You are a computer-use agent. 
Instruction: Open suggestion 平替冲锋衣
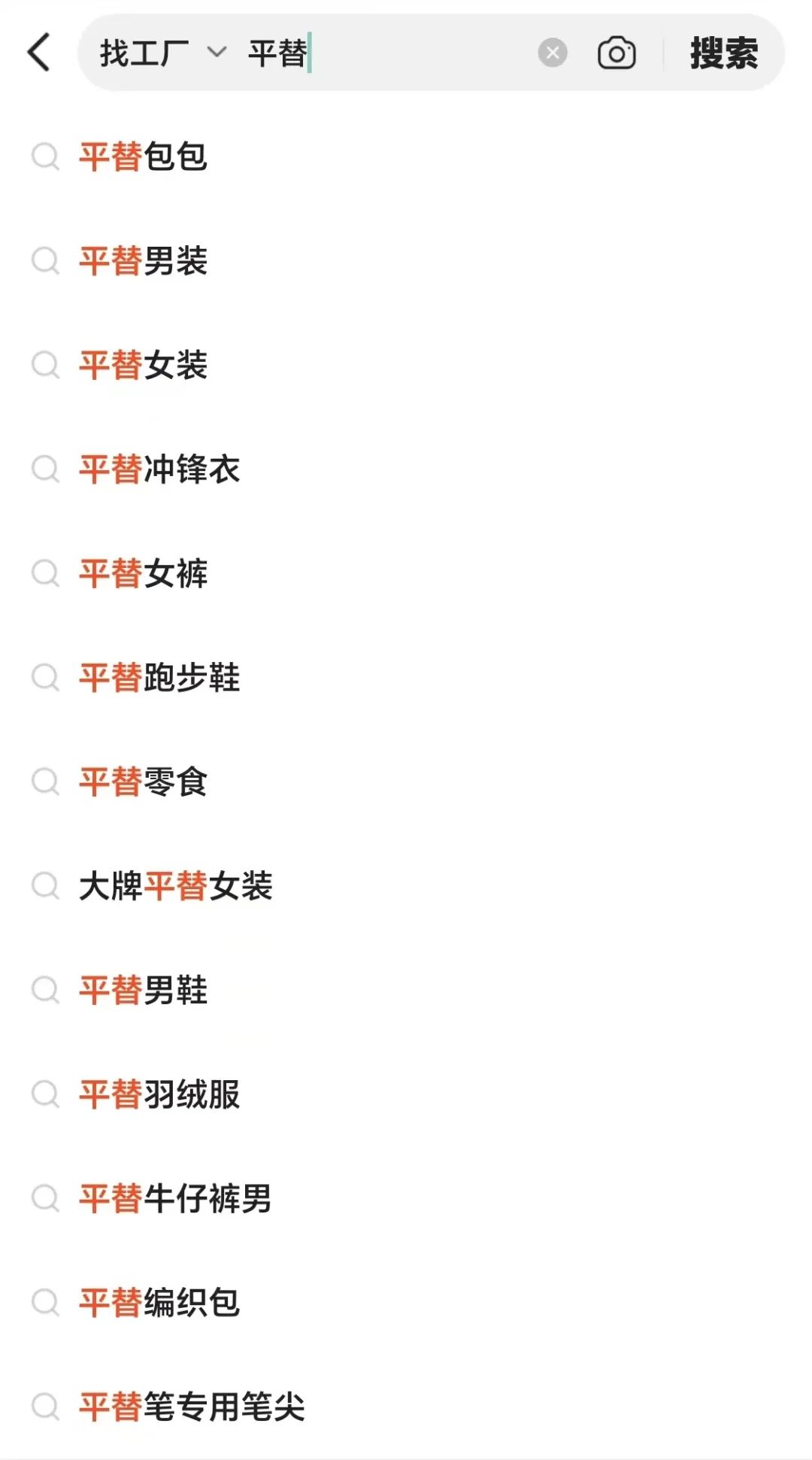tap(159, 469)
